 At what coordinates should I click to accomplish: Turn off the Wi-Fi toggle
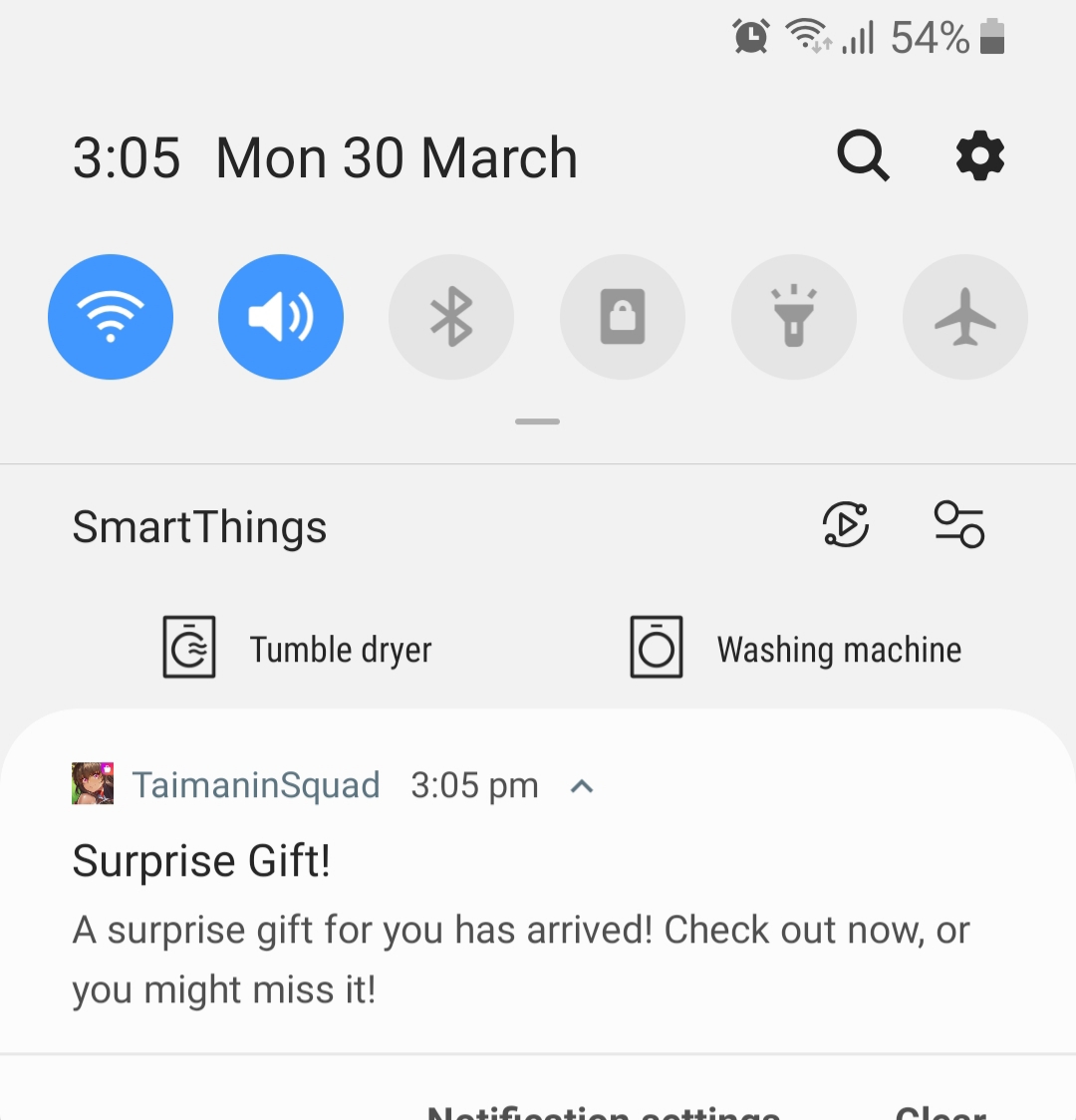(111, 317)
